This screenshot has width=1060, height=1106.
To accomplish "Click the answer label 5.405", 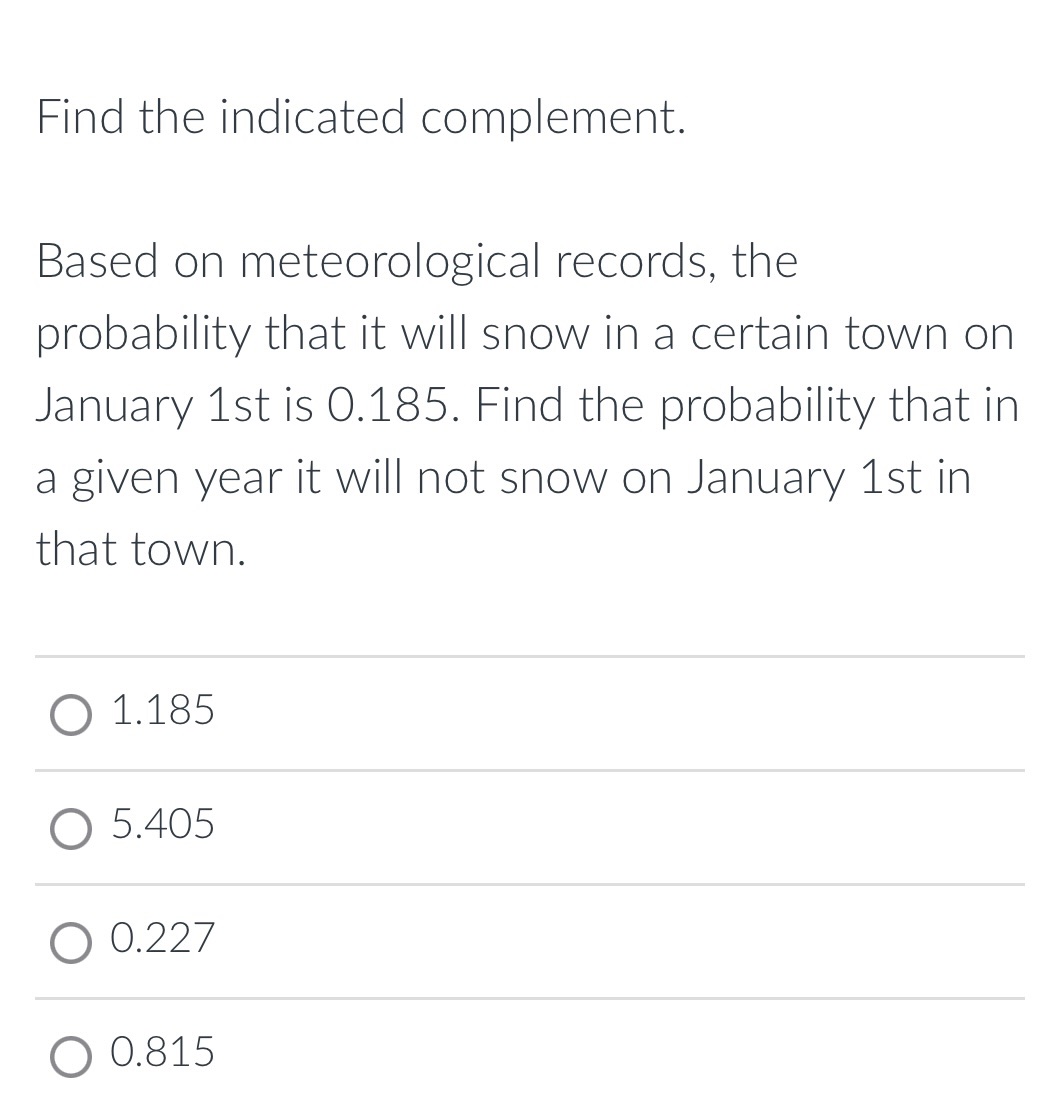I will tap(162, 826).
